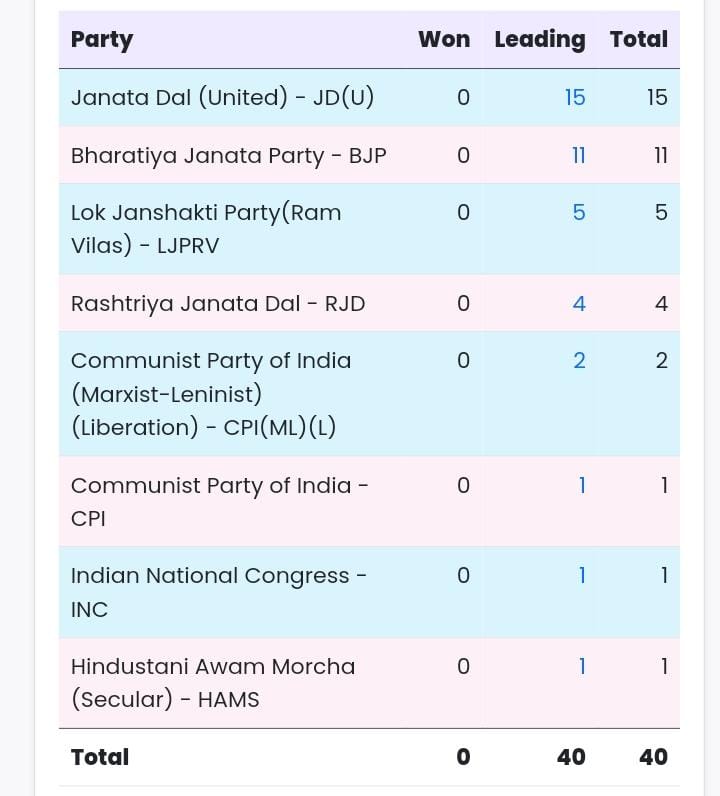The height and width of the screenshot is (796, 720).
Task: Open JD(U) leading count link 15
Action: pyautogui.click(x=575, y=98)
